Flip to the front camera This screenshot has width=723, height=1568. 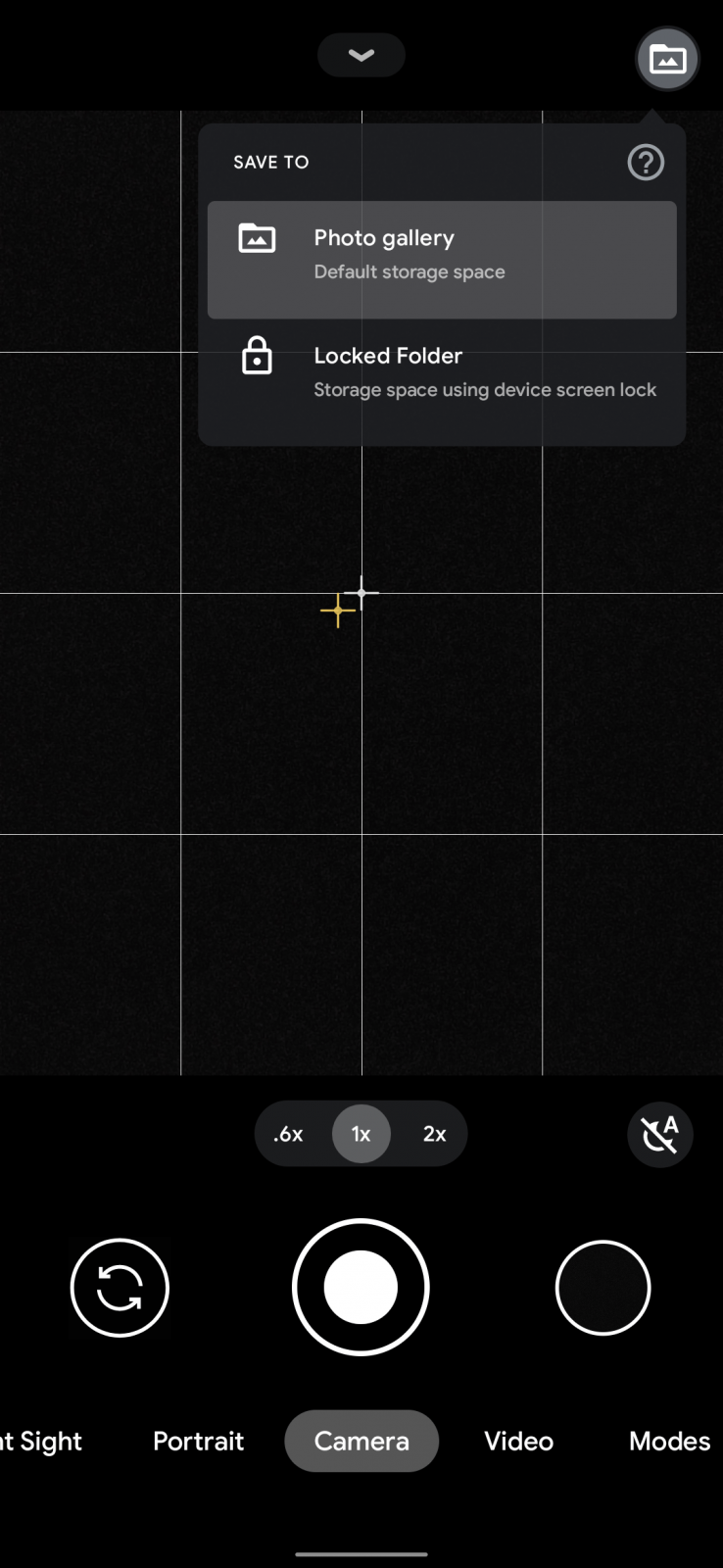120,1288
